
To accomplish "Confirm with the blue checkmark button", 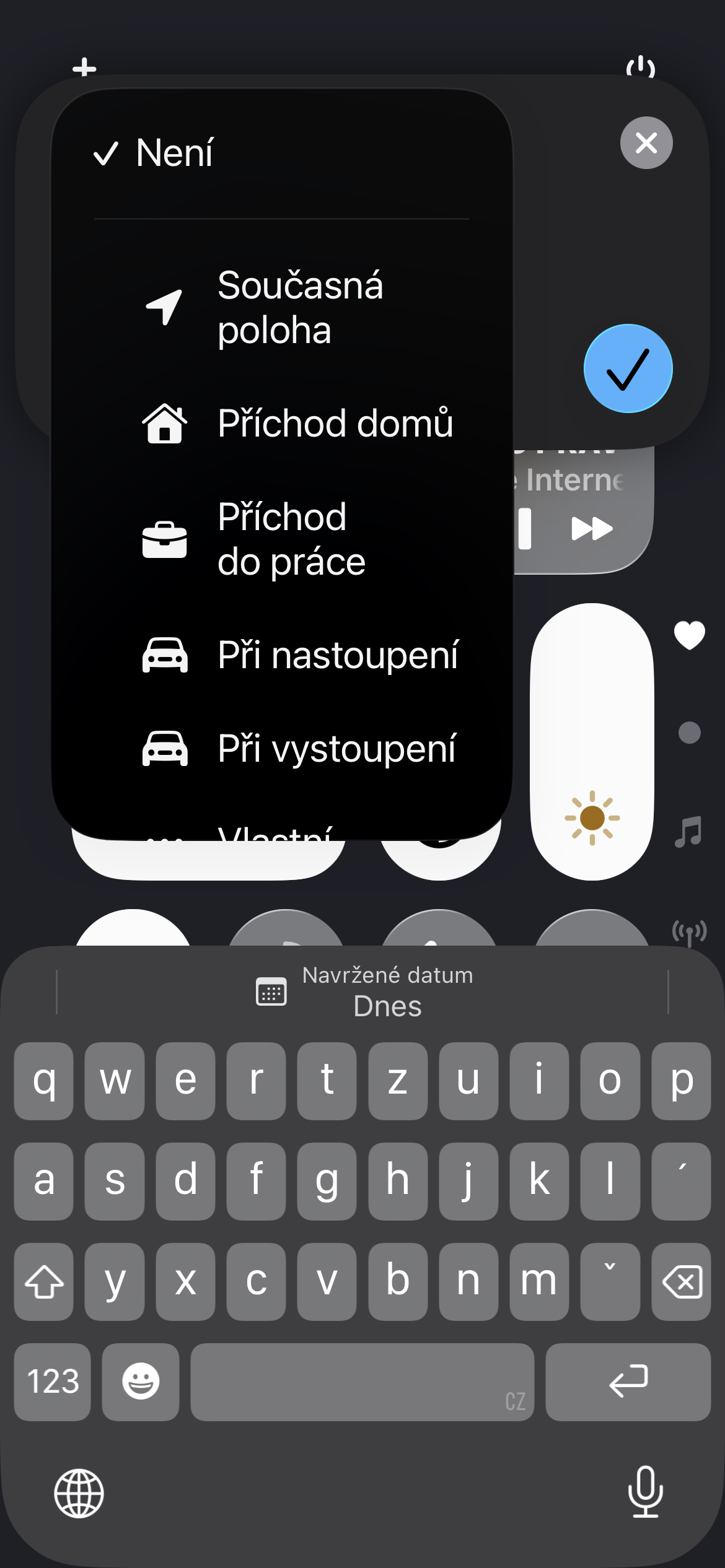I will click(628, 368).
